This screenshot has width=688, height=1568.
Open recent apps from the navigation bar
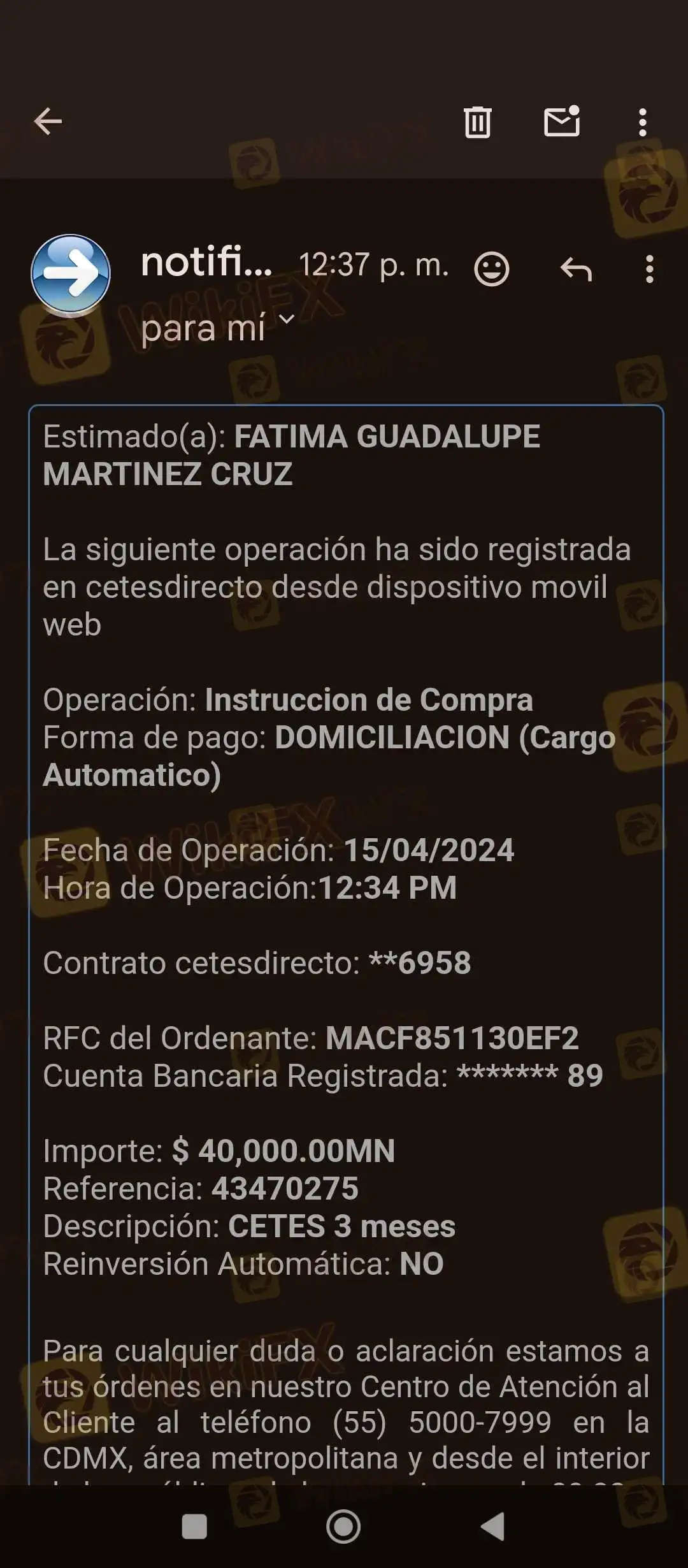pyautogui.click(x=194, y=1527)
